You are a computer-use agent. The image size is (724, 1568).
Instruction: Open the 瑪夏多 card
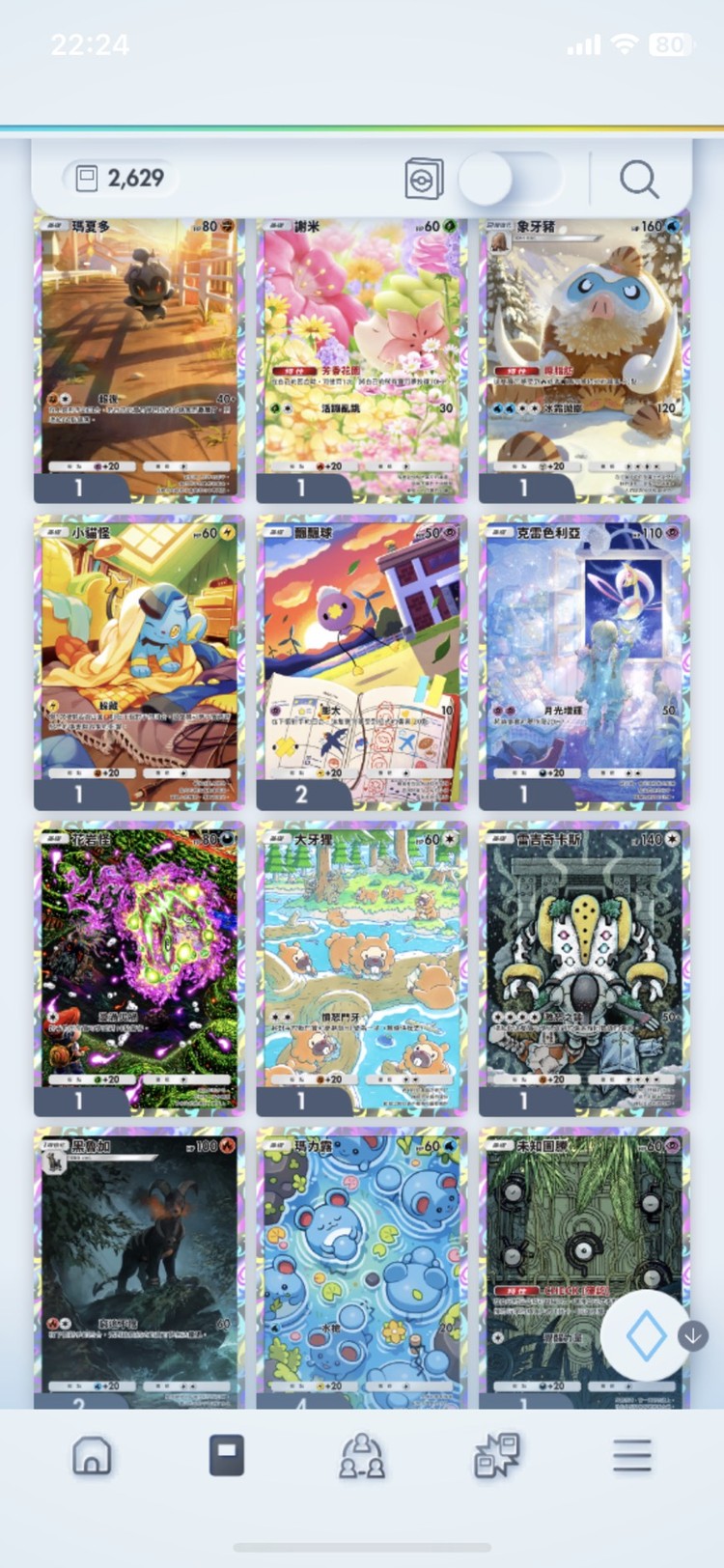point(139,357)
